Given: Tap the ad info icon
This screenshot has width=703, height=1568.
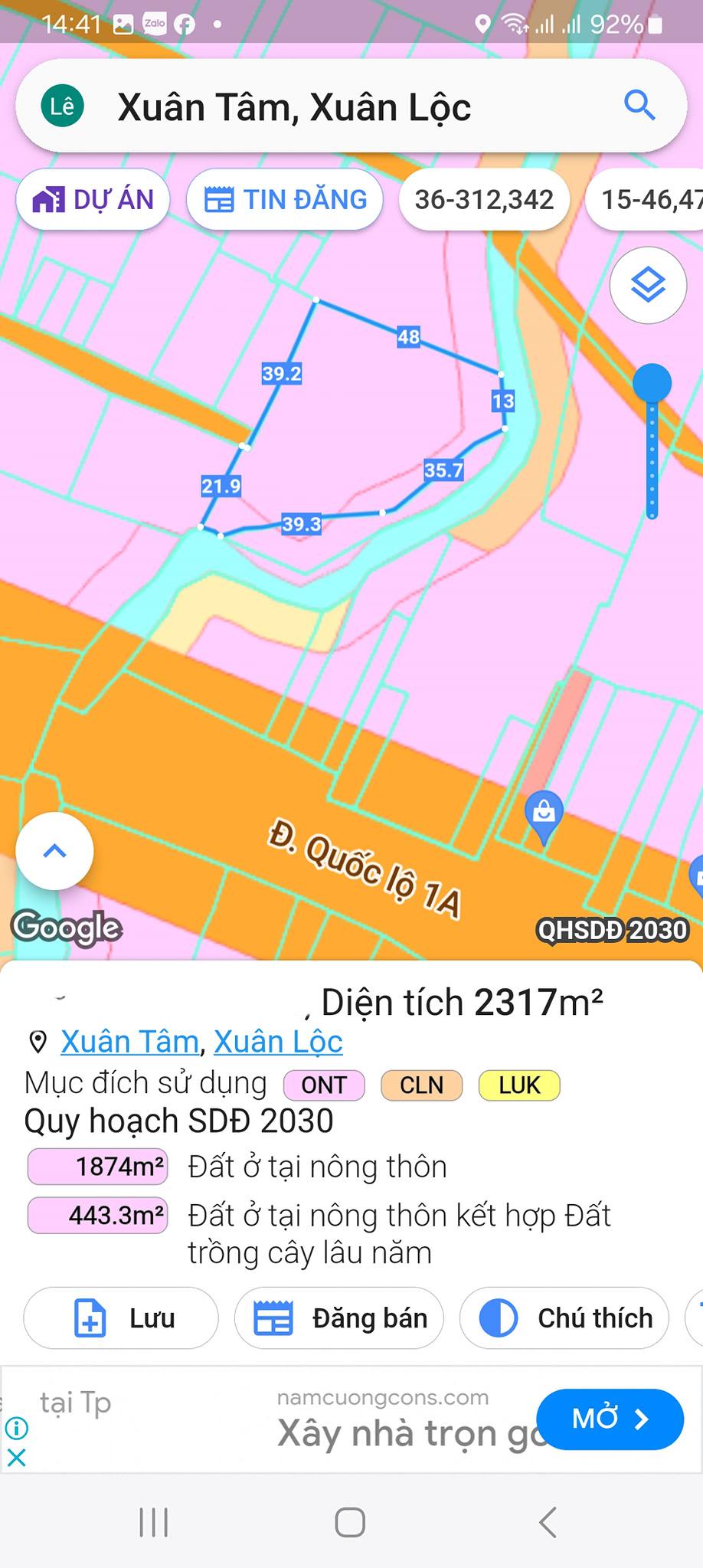Looking at the screenshot, I should point(16,1428).
